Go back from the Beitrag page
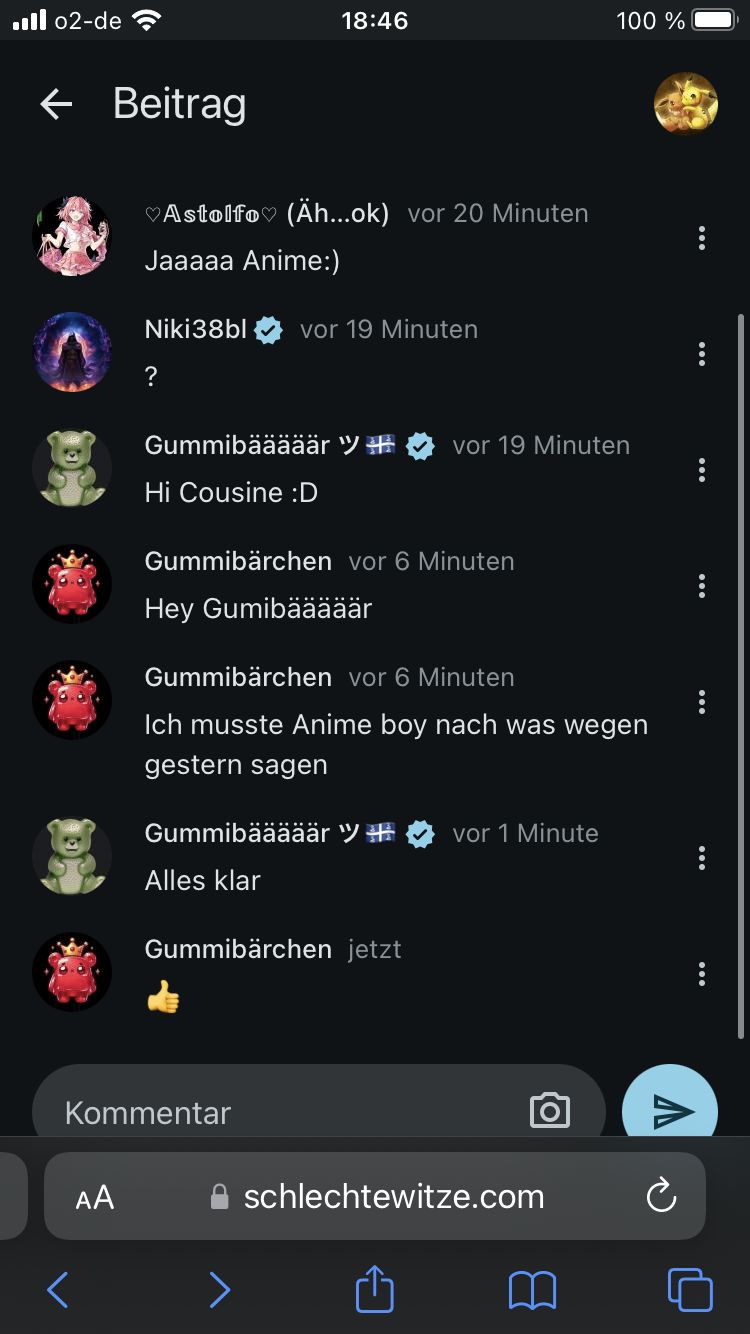750x1334 pixels. click(56, 104)
